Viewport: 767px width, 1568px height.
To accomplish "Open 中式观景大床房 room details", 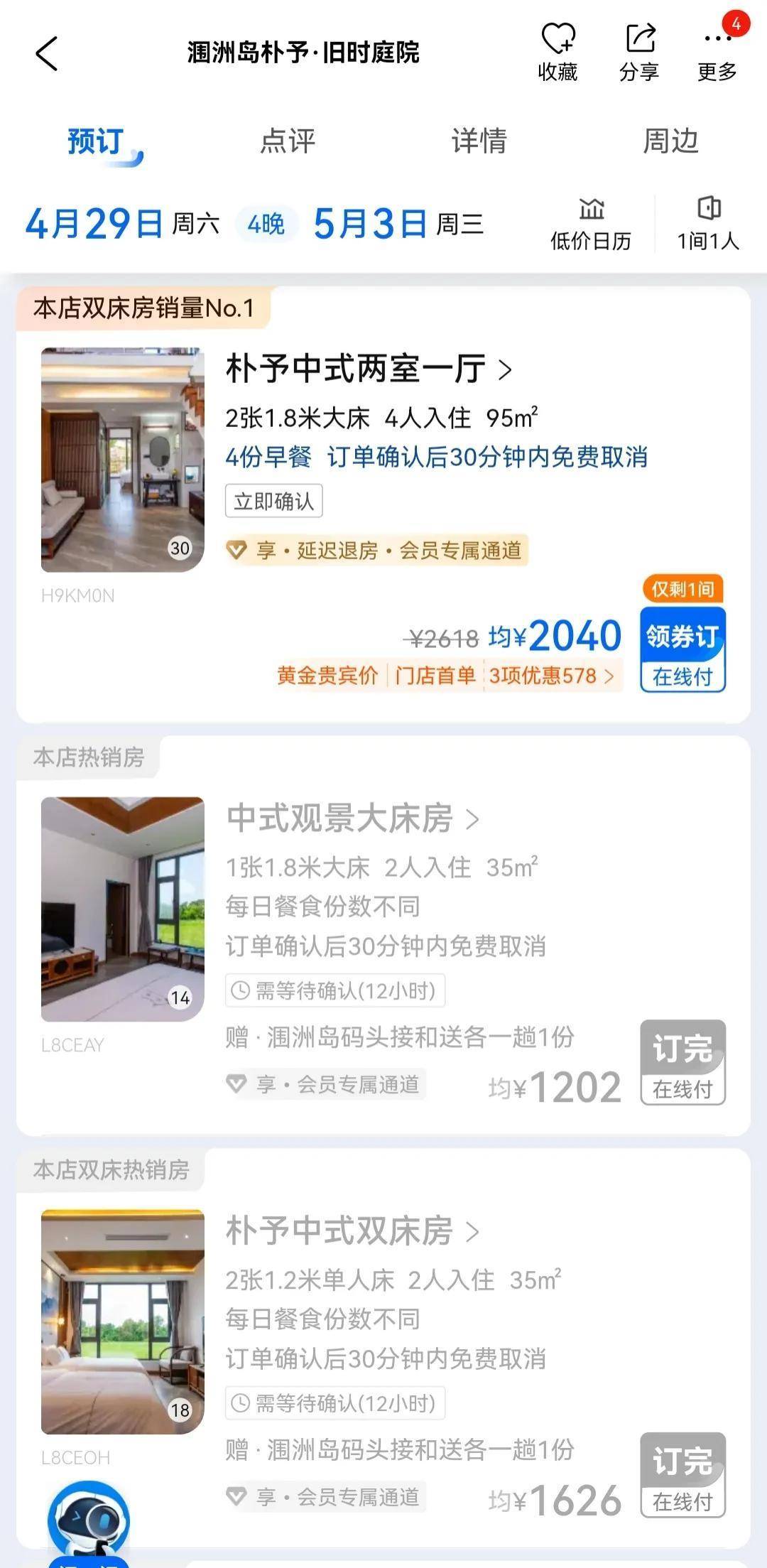I will 352,818.
